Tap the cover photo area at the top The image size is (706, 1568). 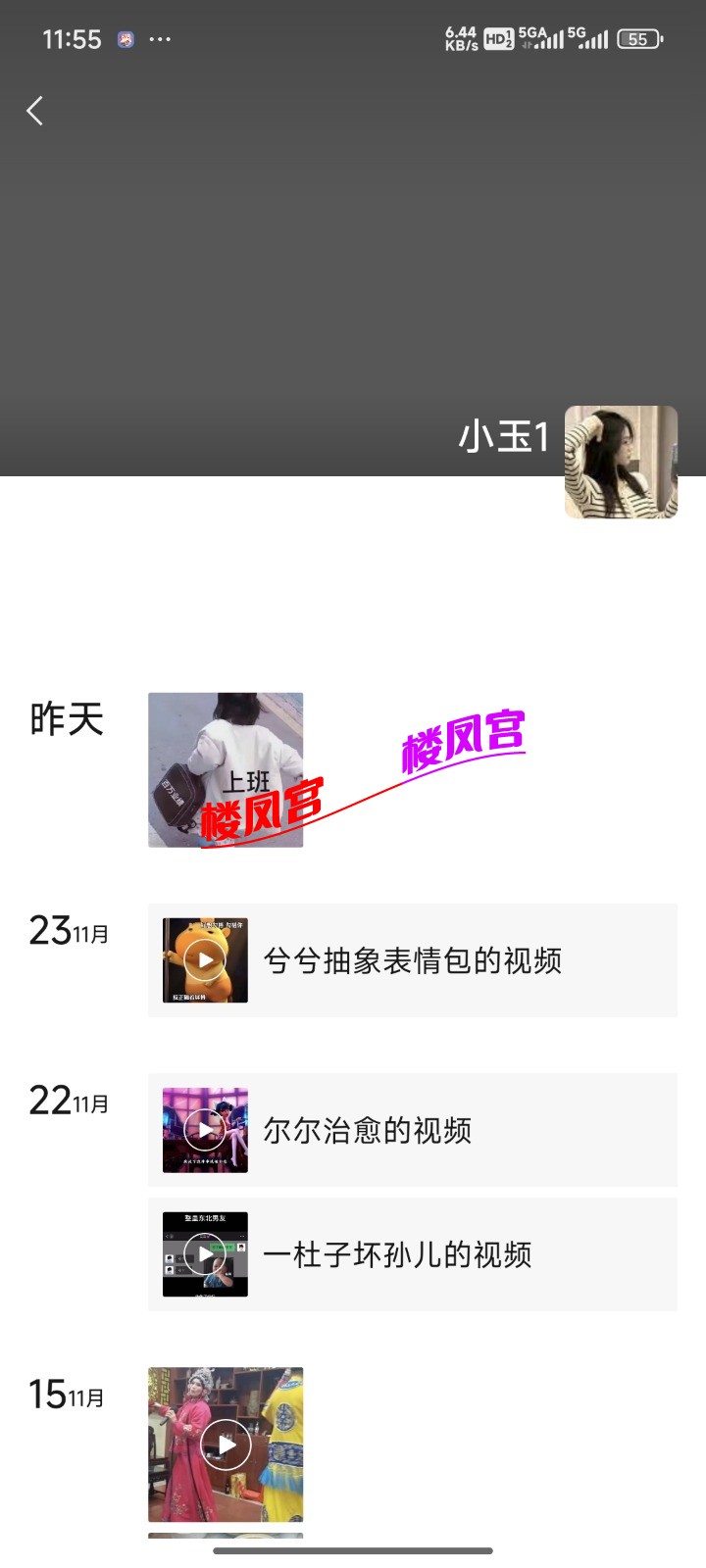tap(294, 274)
